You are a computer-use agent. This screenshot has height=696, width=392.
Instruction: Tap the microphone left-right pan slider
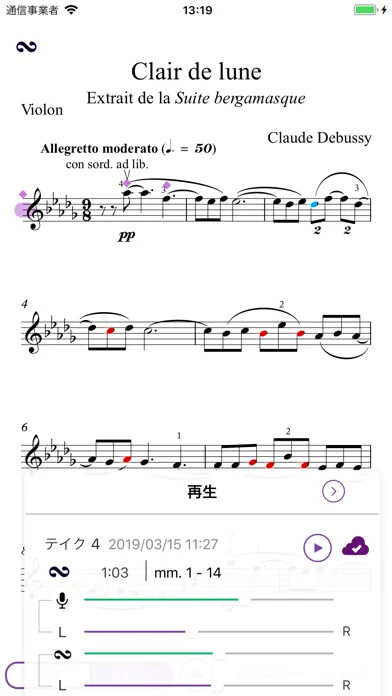[209, 631]
